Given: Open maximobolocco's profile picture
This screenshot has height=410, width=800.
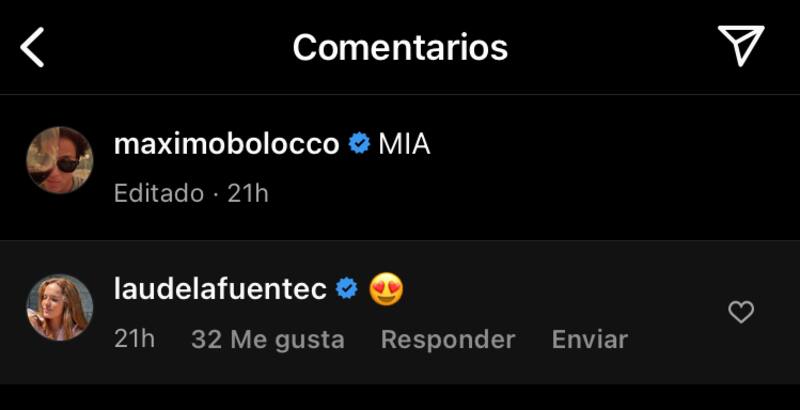Looking at the screenshot, I should point(60,160).
